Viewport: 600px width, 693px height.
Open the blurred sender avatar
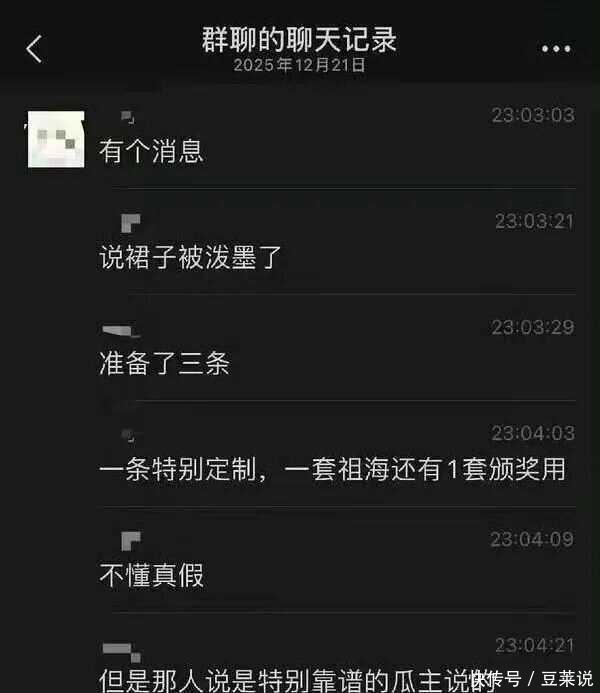point(55,141)
